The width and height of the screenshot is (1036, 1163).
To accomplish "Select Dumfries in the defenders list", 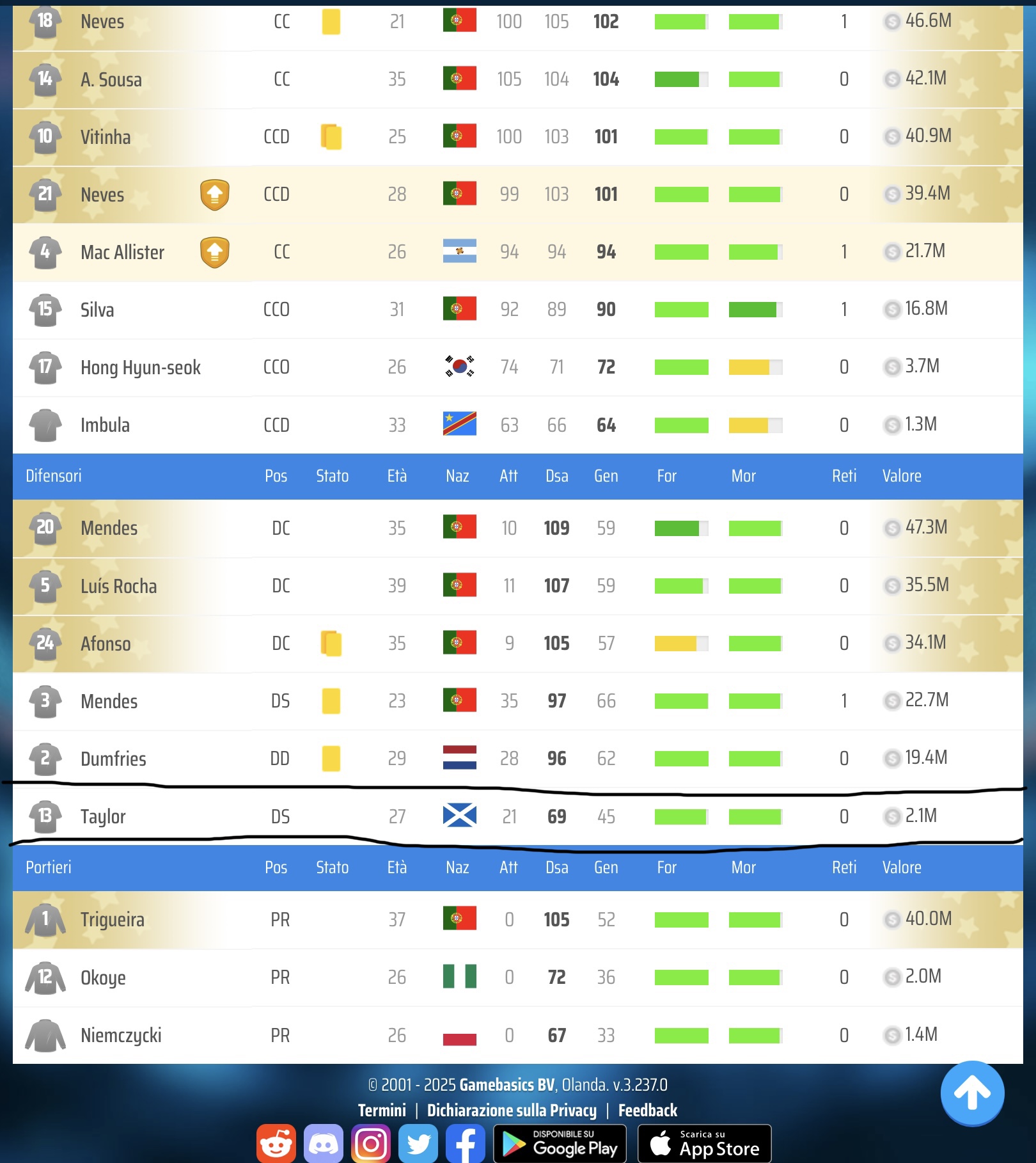I will tap(113, 759).
